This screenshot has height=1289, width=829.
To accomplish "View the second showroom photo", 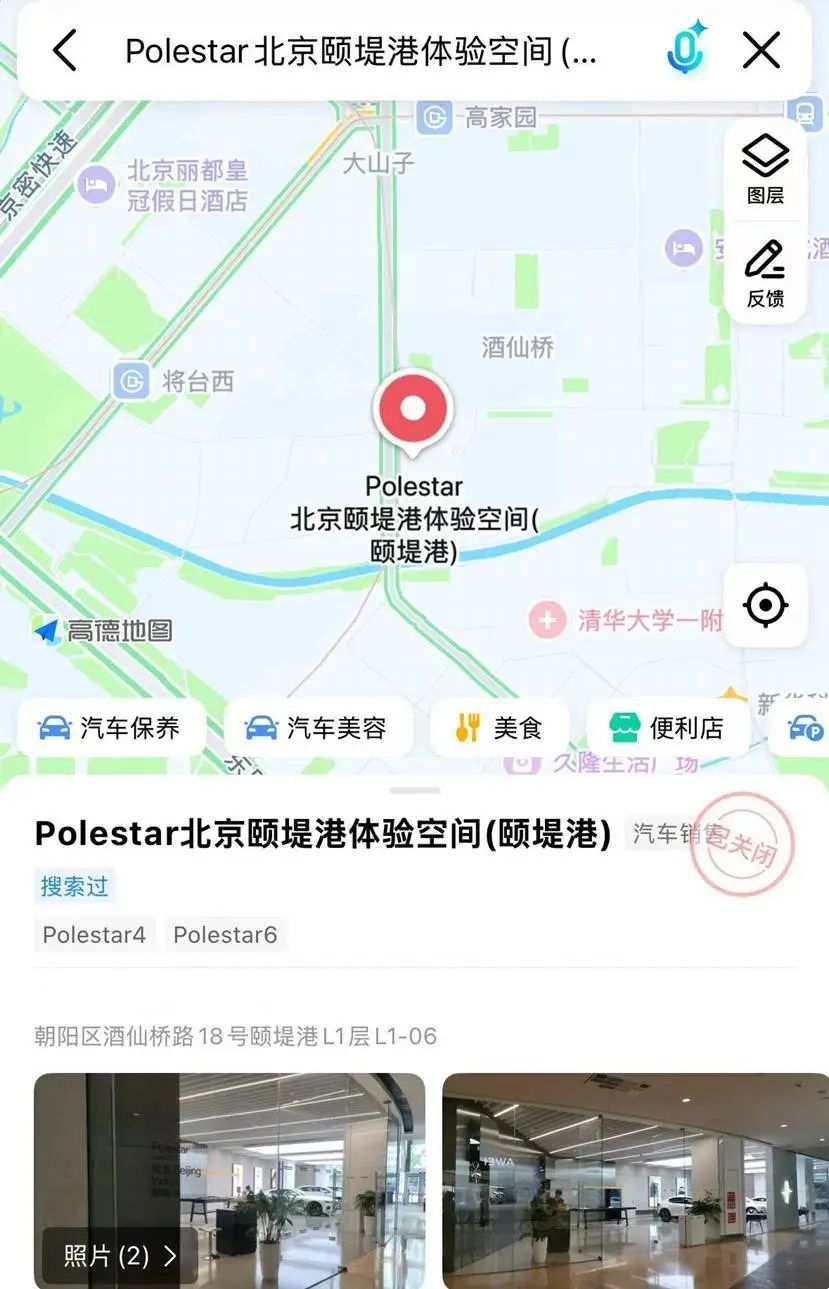I will coord(635,1180).
